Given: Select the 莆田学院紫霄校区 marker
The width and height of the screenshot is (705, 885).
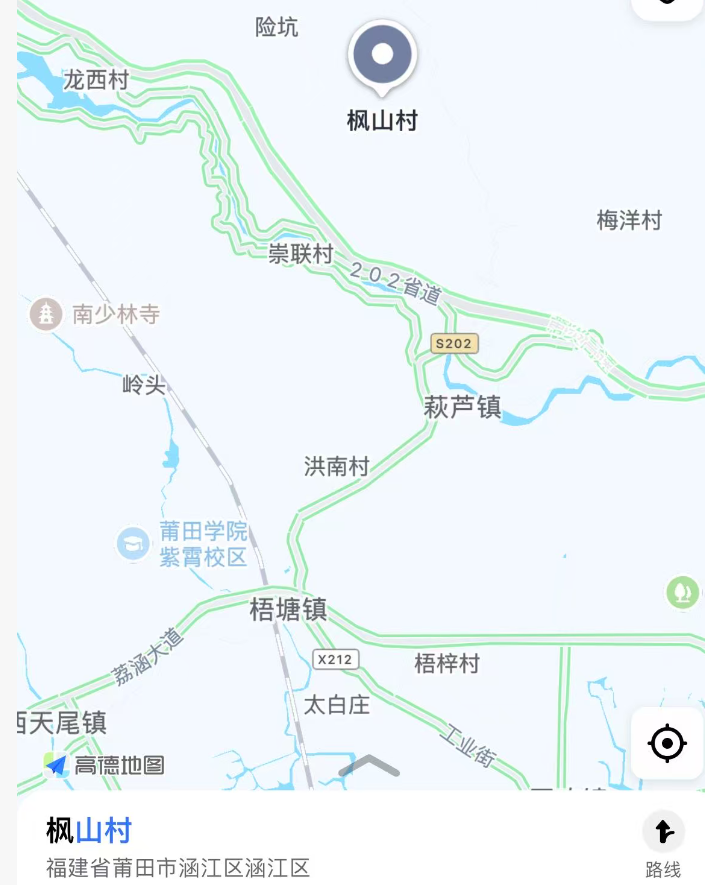Looking at the screenshot, I should coord(133,543).
